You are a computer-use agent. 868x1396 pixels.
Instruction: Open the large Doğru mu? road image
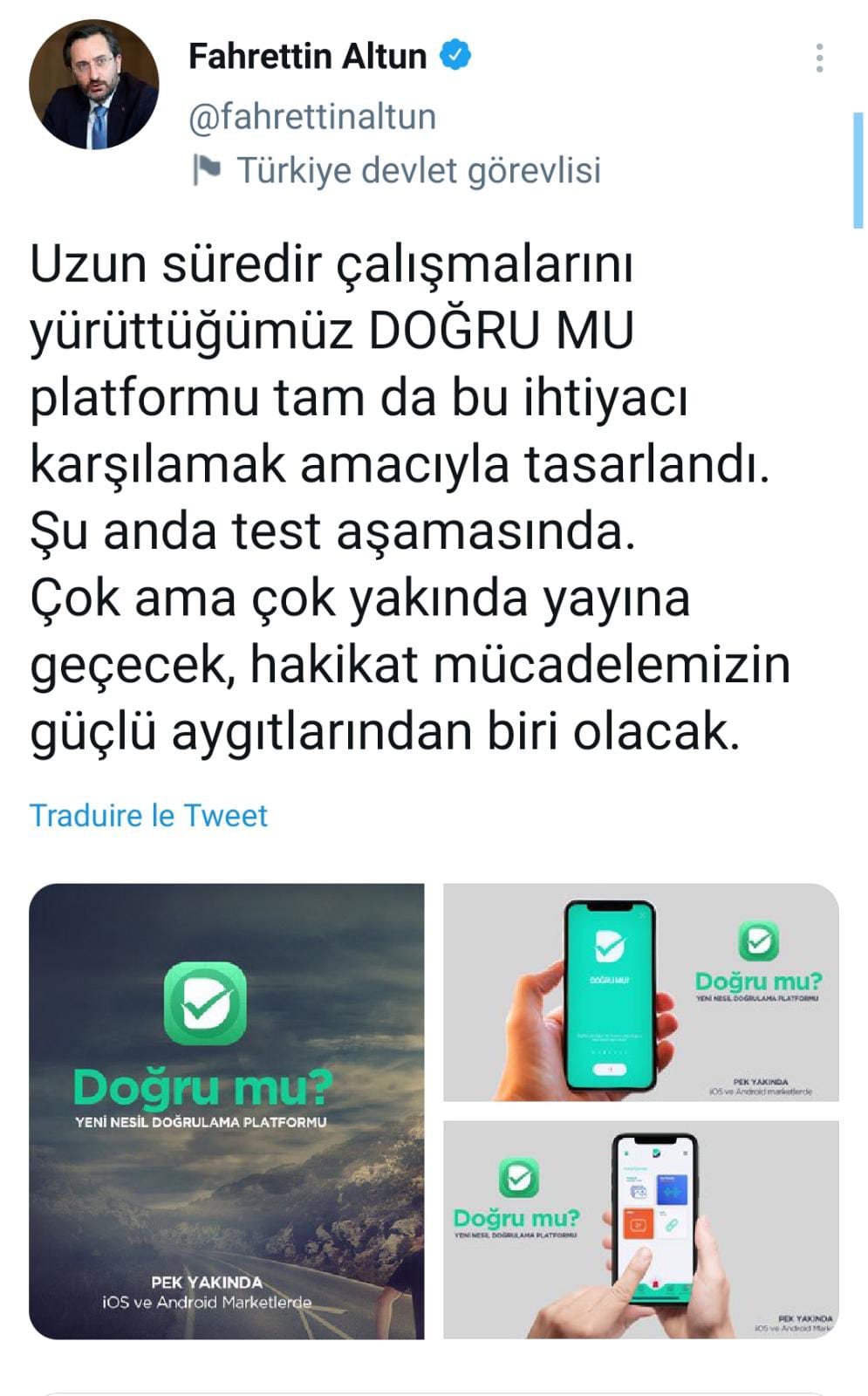(x=227, y=1111)
